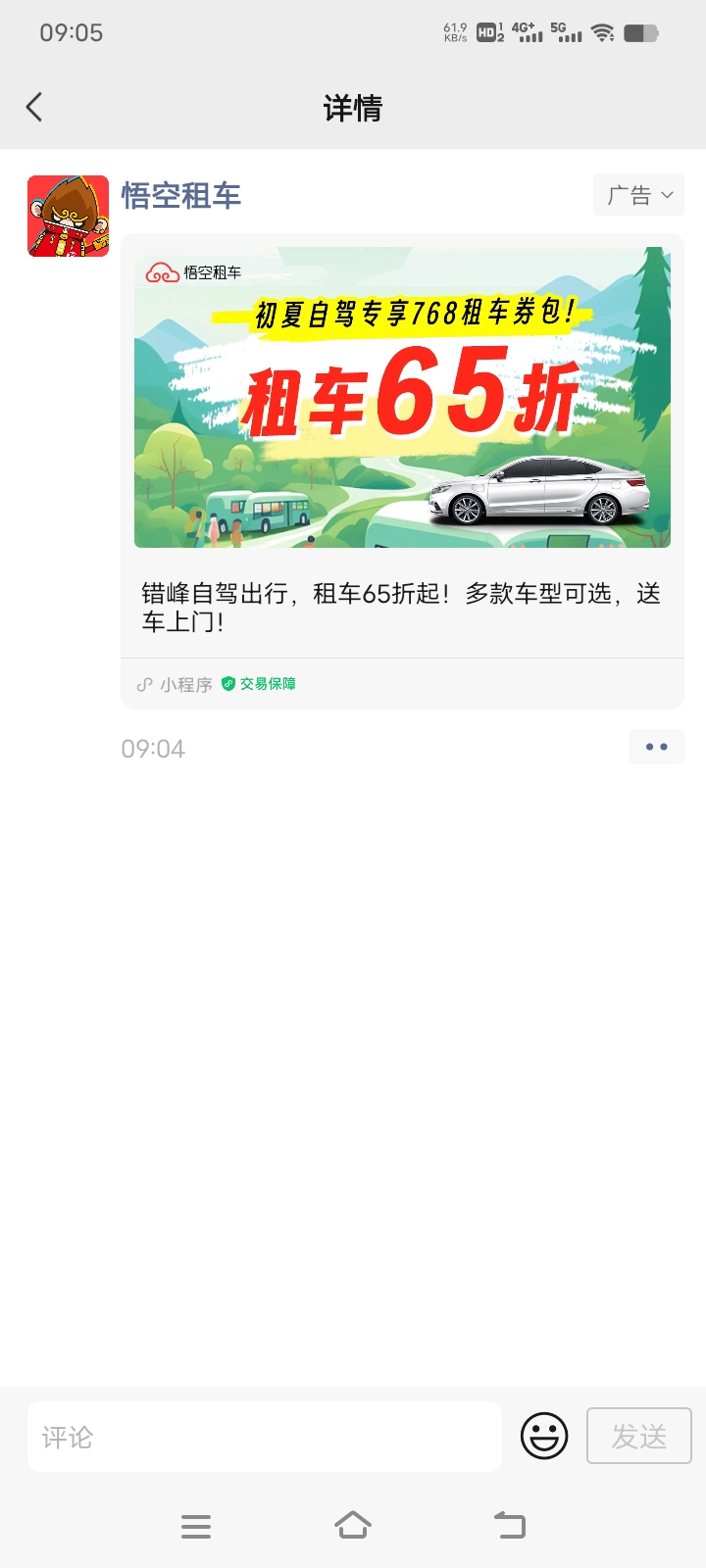Open the 悟空租车 account name link

(181, 196)
